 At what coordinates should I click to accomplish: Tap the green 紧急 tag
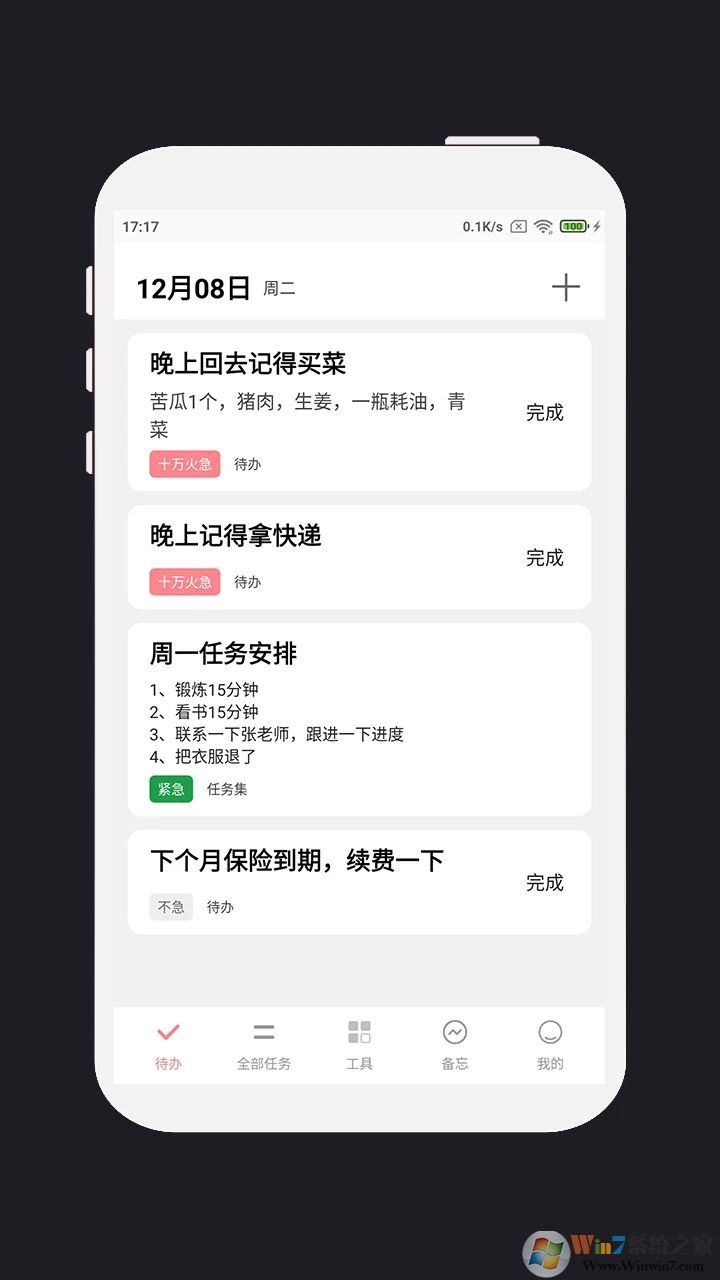point(170,789)
